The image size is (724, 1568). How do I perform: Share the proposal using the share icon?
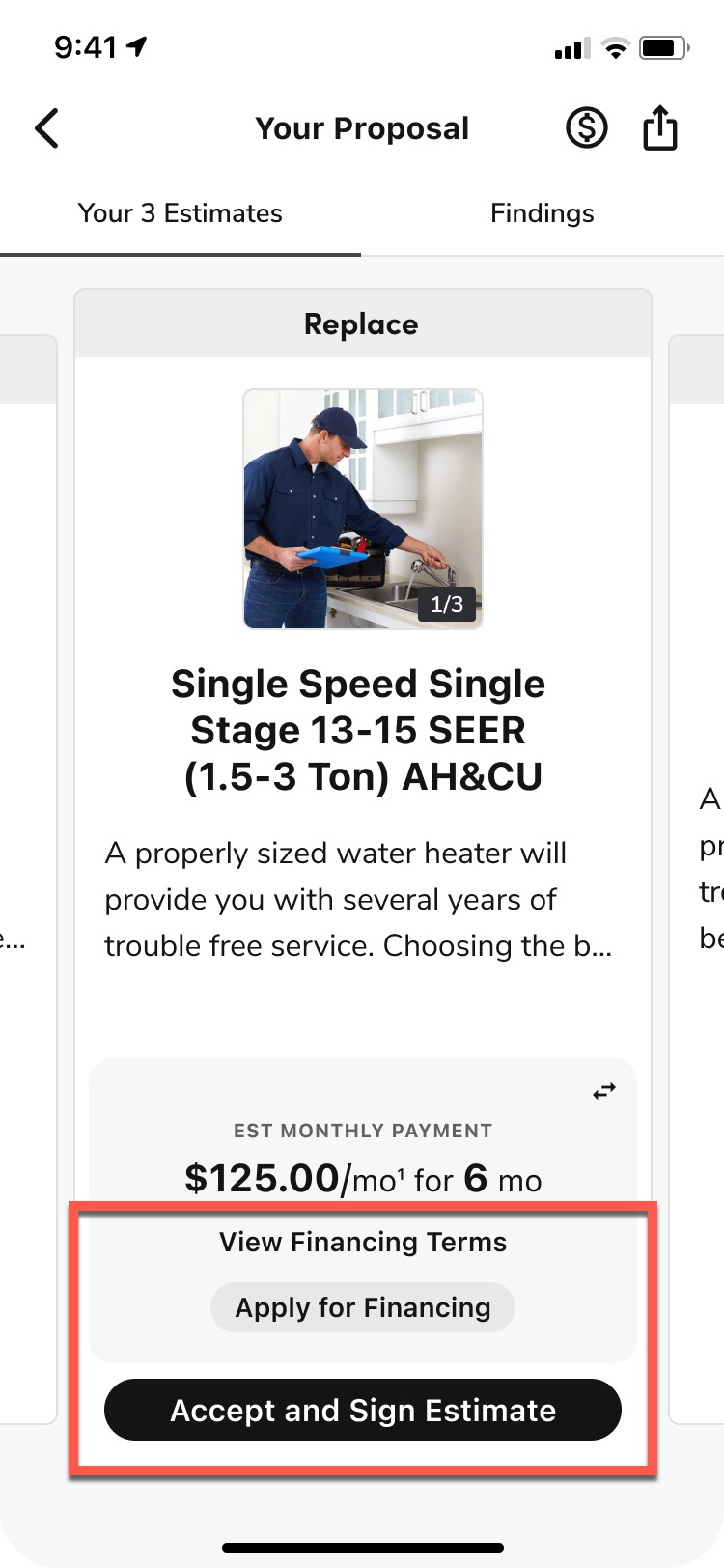(659, 126)
